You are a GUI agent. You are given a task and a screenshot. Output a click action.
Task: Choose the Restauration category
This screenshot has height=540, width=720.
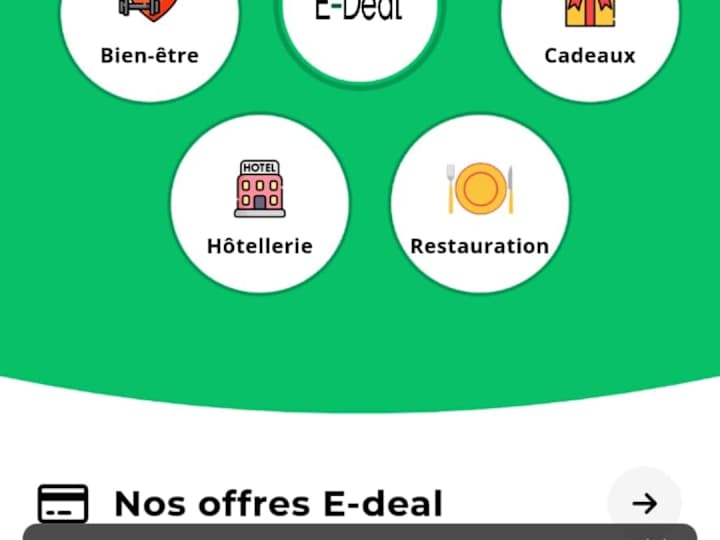click(x=480, y=204)
